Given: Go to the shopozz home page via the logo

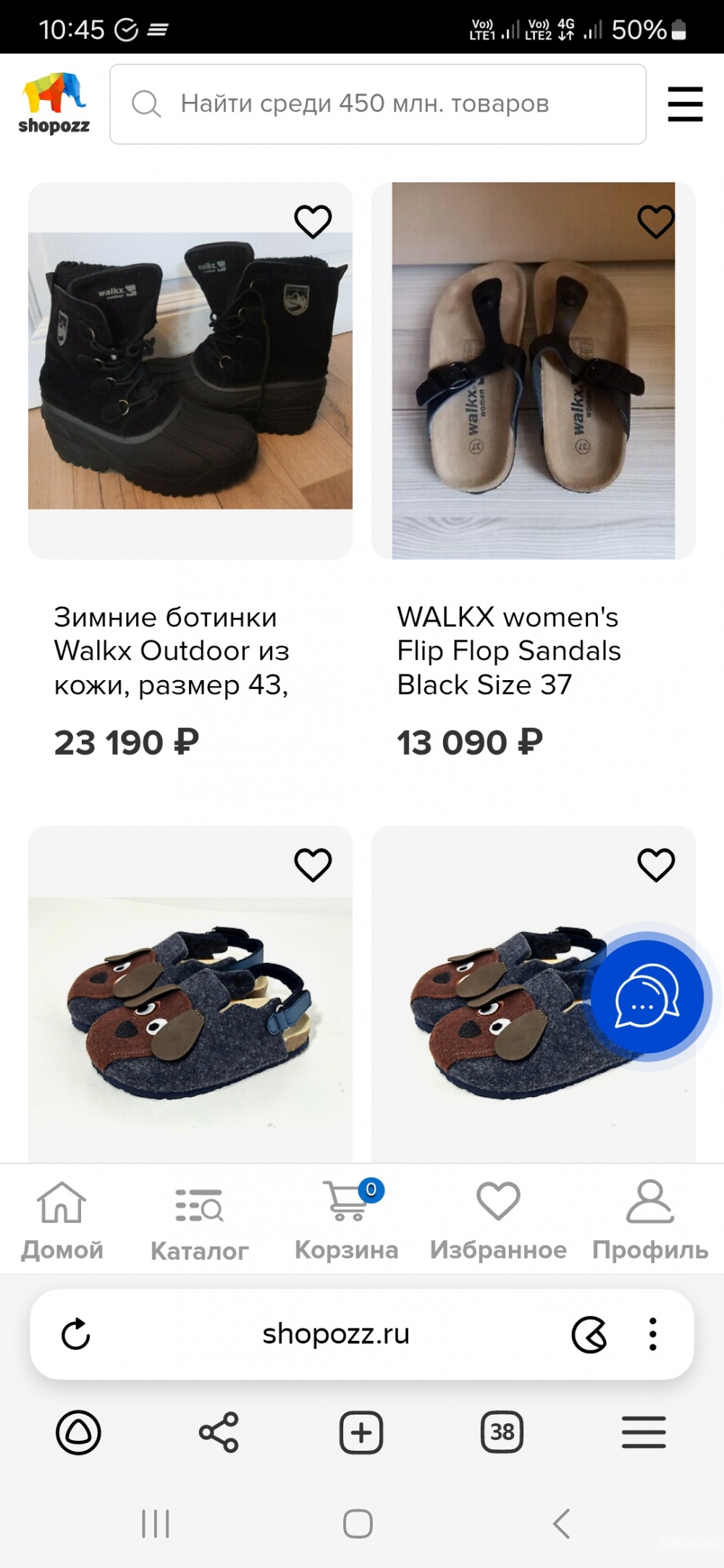Looking at the screenshot, I should (54, 104).
